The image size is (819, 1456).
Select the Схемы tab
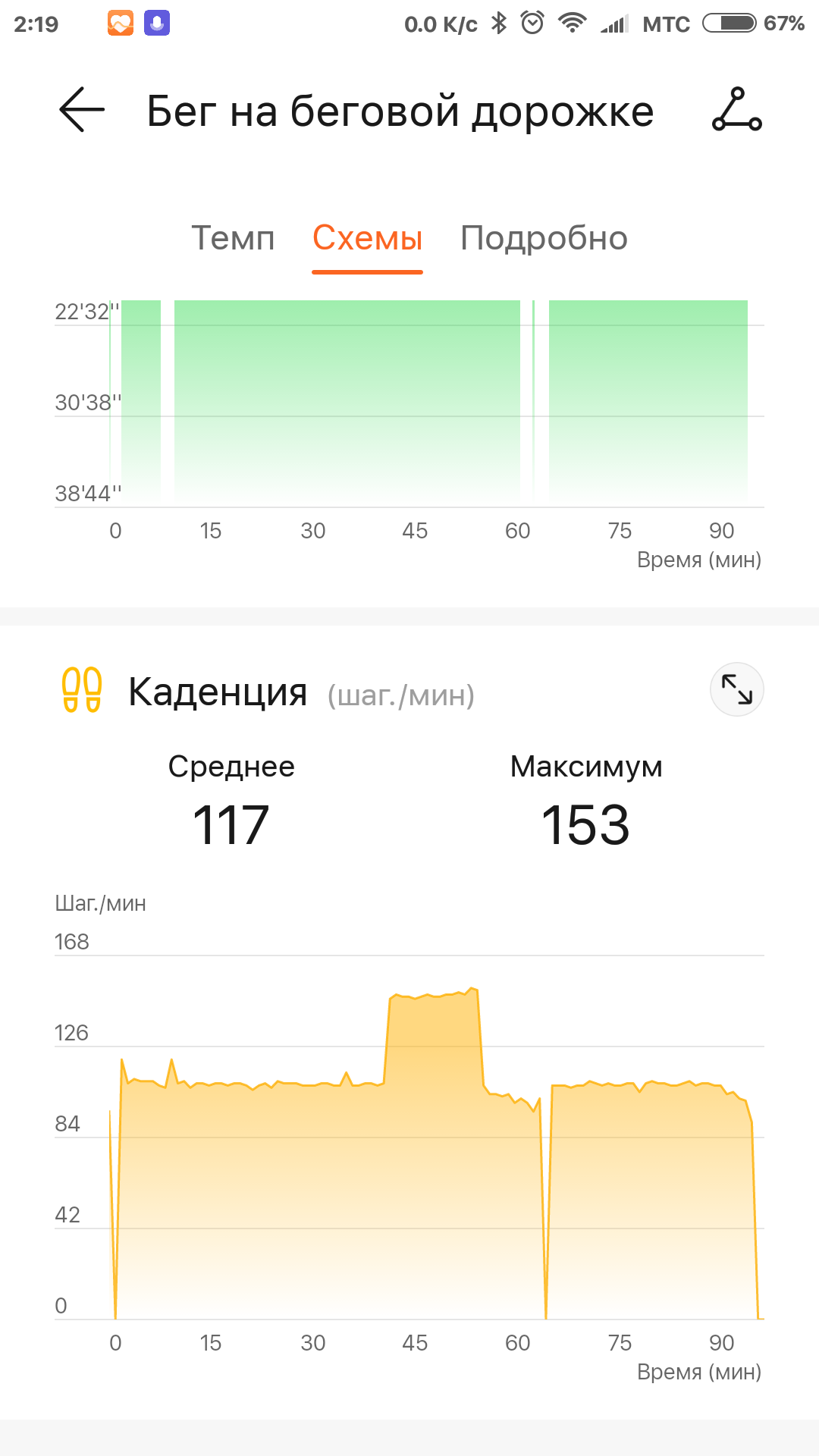click(367, 238)
